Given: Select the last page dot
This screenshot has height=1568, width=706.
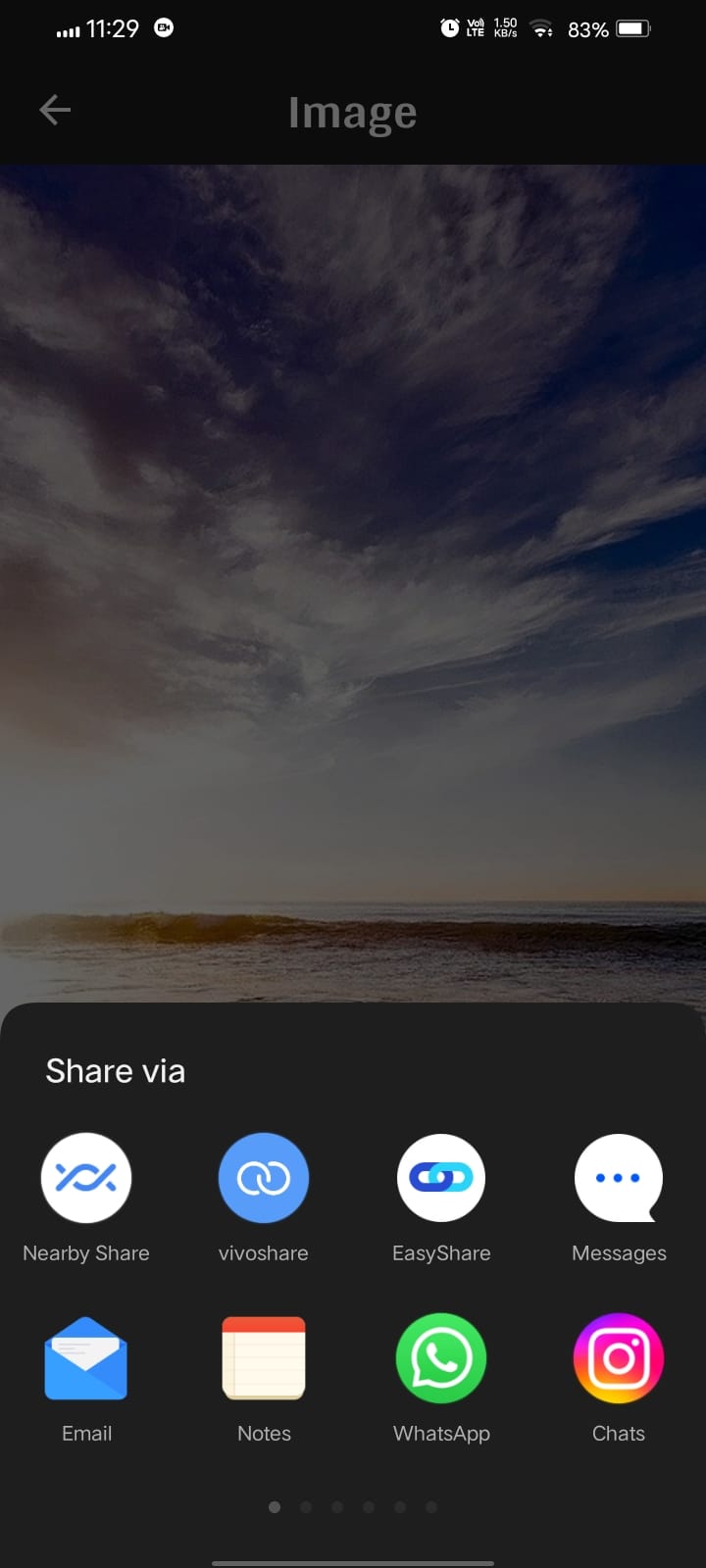Looking at the screenshot, I should click(431, 1507).
